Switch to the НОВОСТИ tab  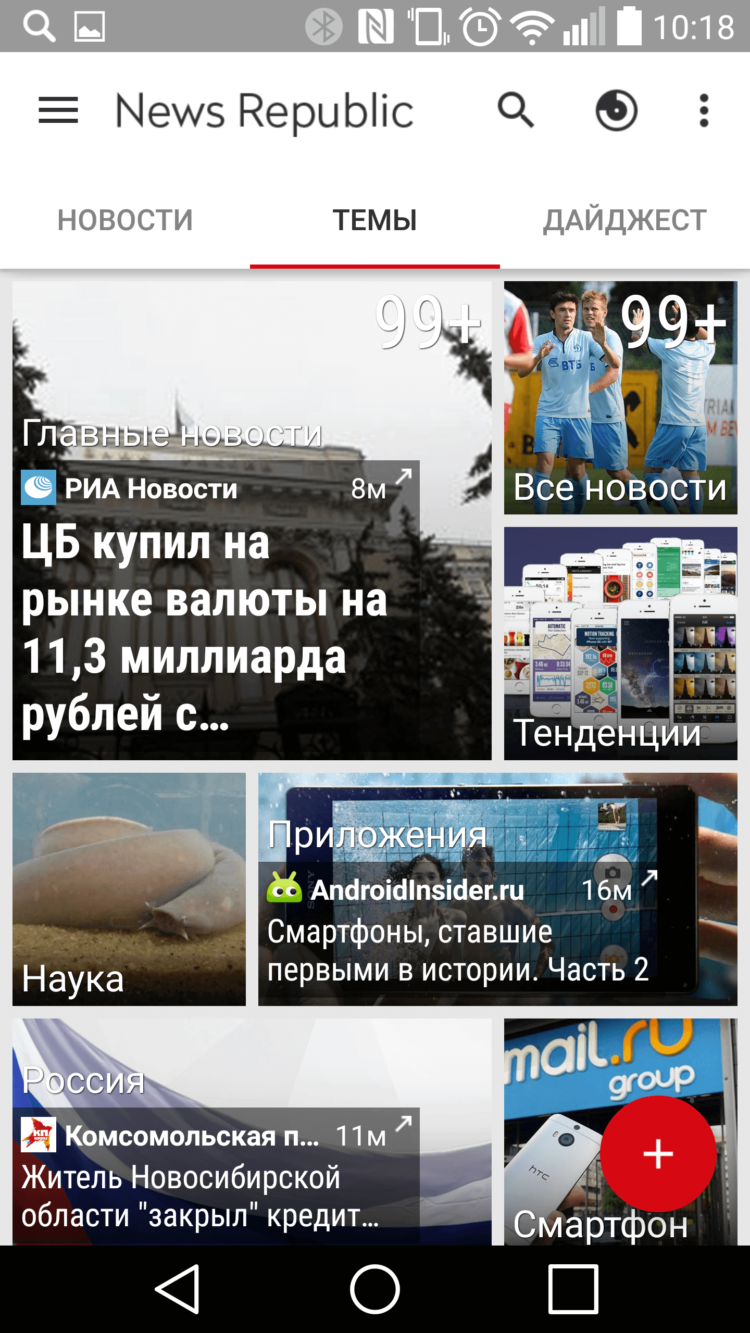point(125,220)
